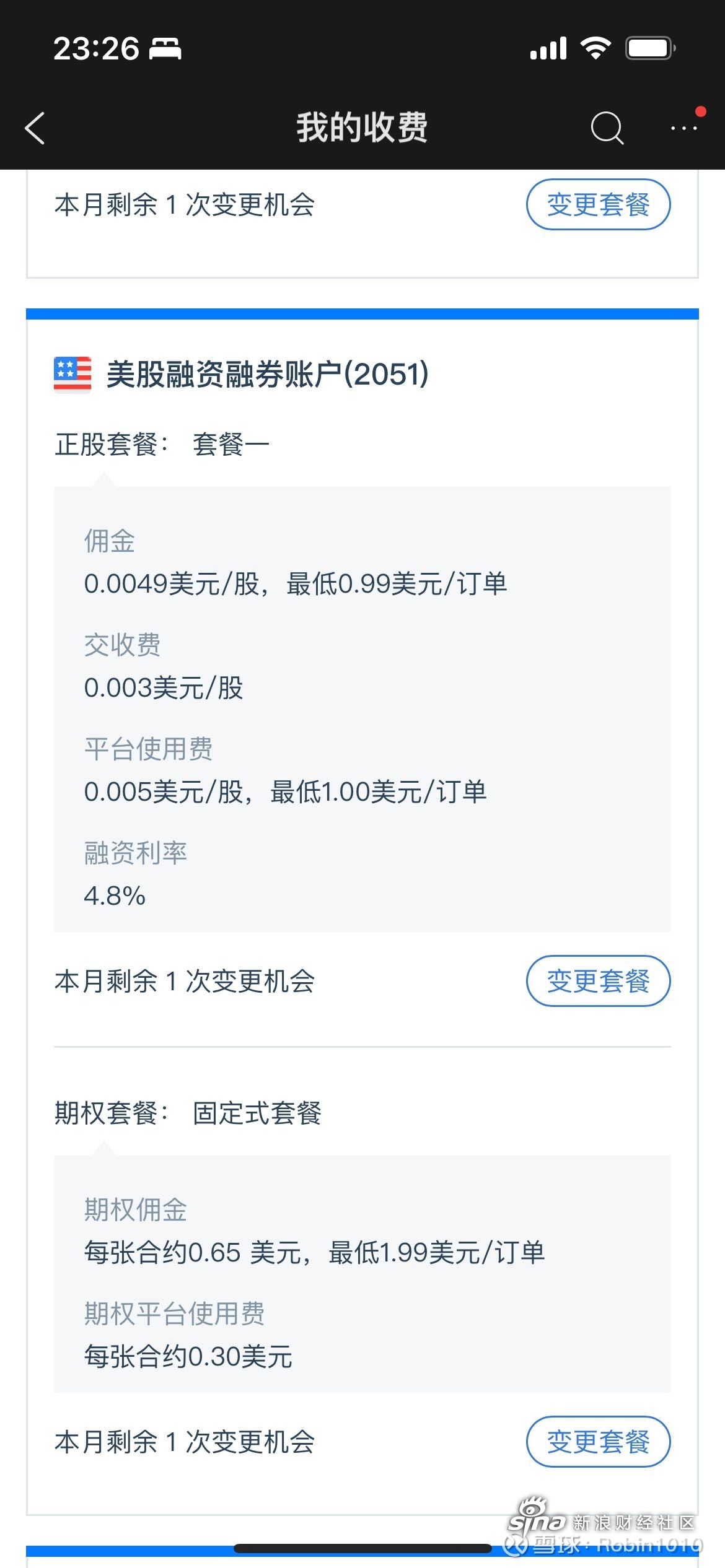Go back using the top-left arrow
725x1568 pixels.
coord(35,128)
